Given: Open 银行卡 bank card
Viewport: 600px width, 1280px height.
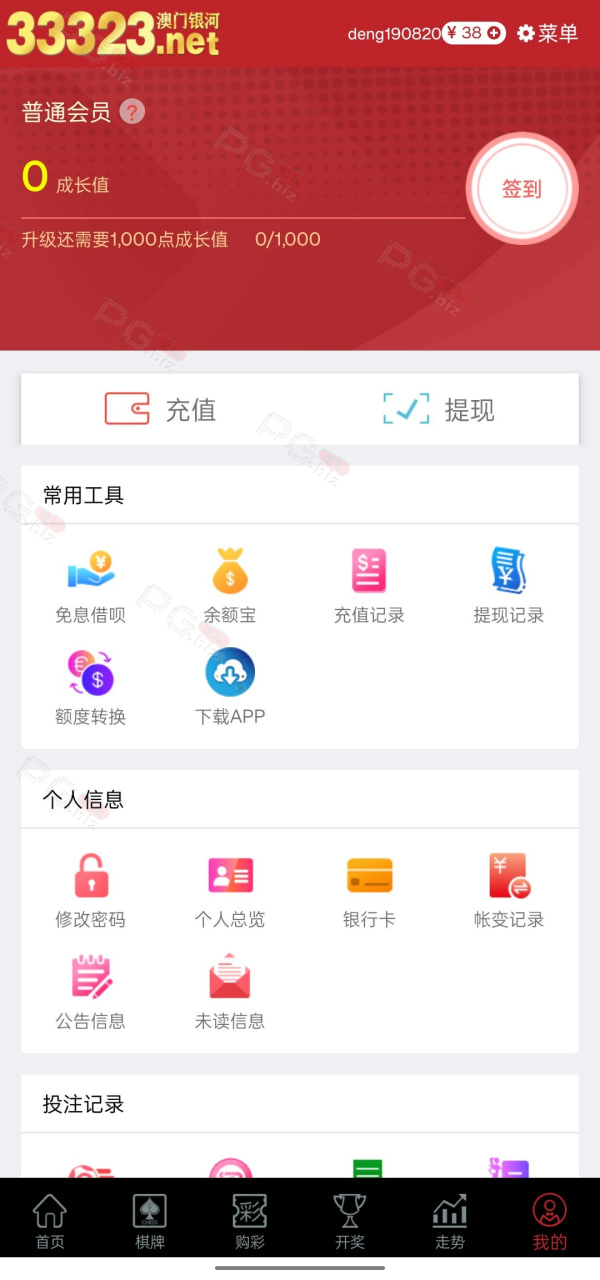Looking at the screenshot, I should tap(369, 891).
